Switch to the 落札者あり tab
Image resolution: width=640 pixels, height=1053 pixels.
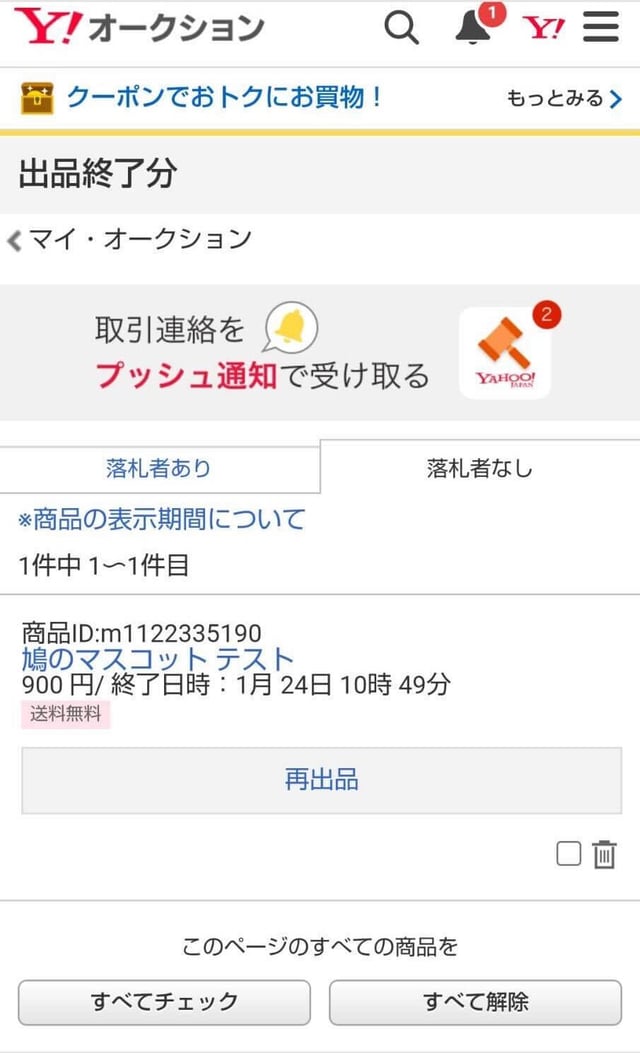[x=159, y=468]
